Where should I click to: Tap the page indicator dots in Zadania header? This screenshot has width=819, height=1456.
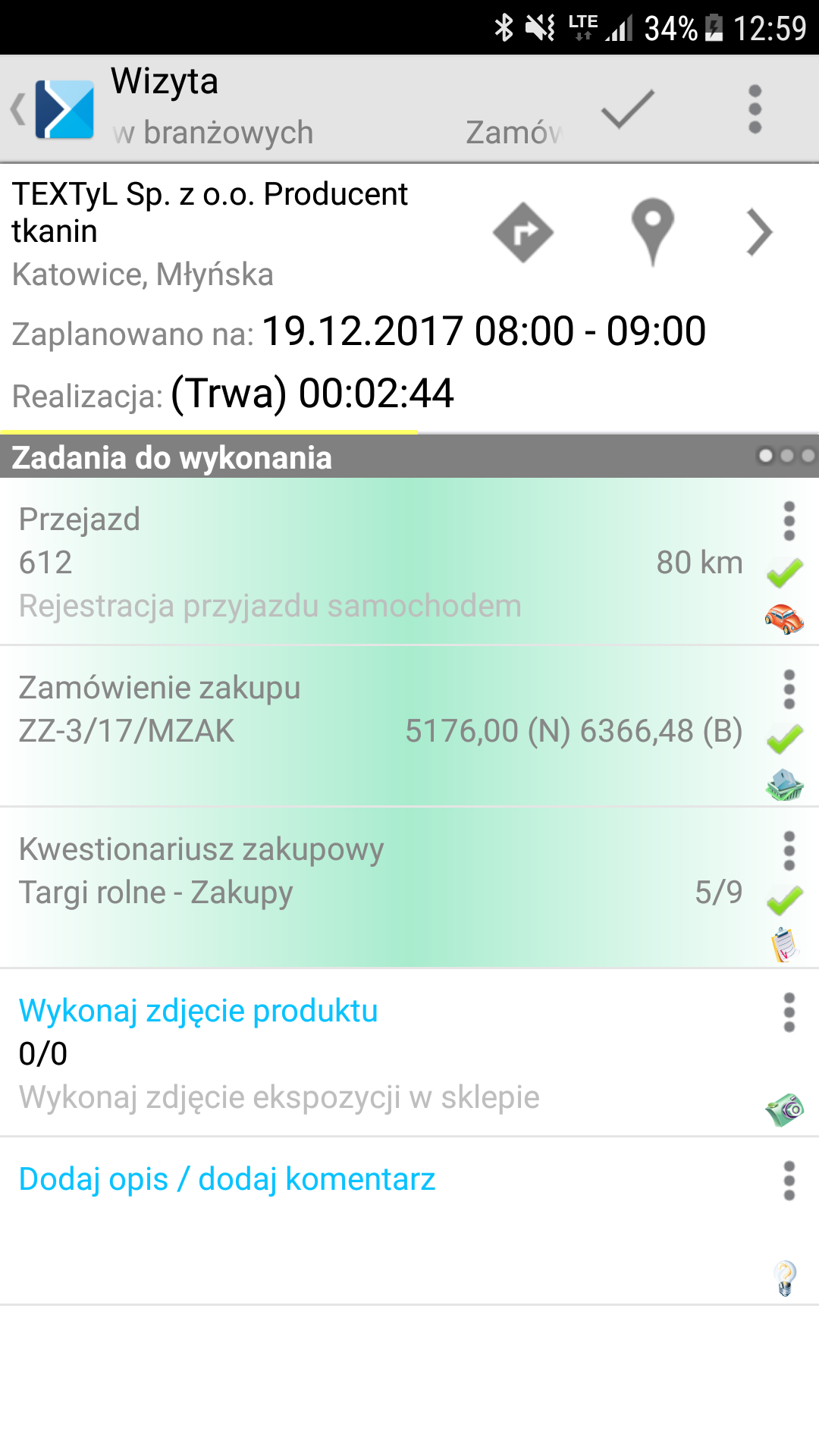[x=786, y=456]
